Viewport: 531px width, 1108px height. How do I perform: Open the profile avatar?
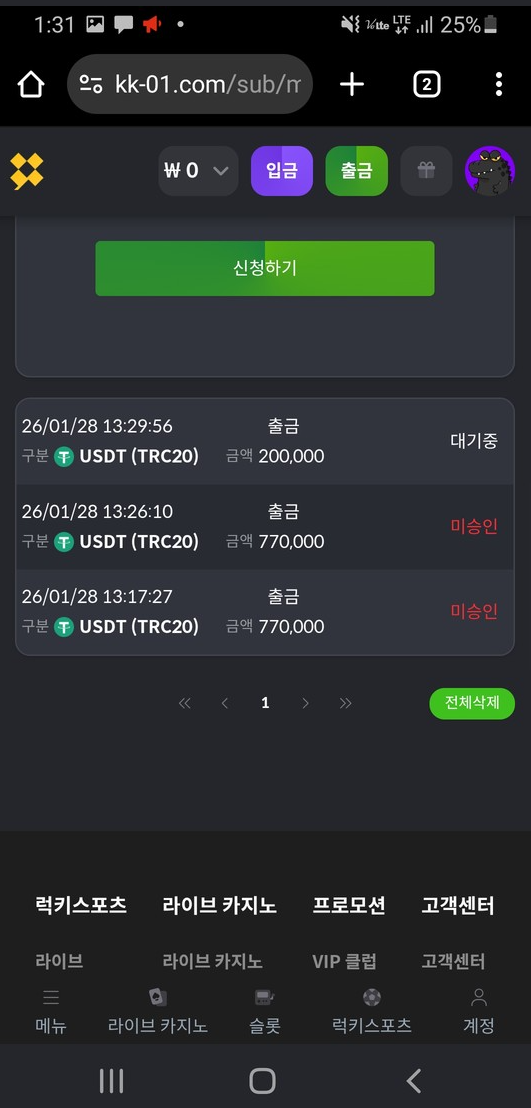(490, 171)
